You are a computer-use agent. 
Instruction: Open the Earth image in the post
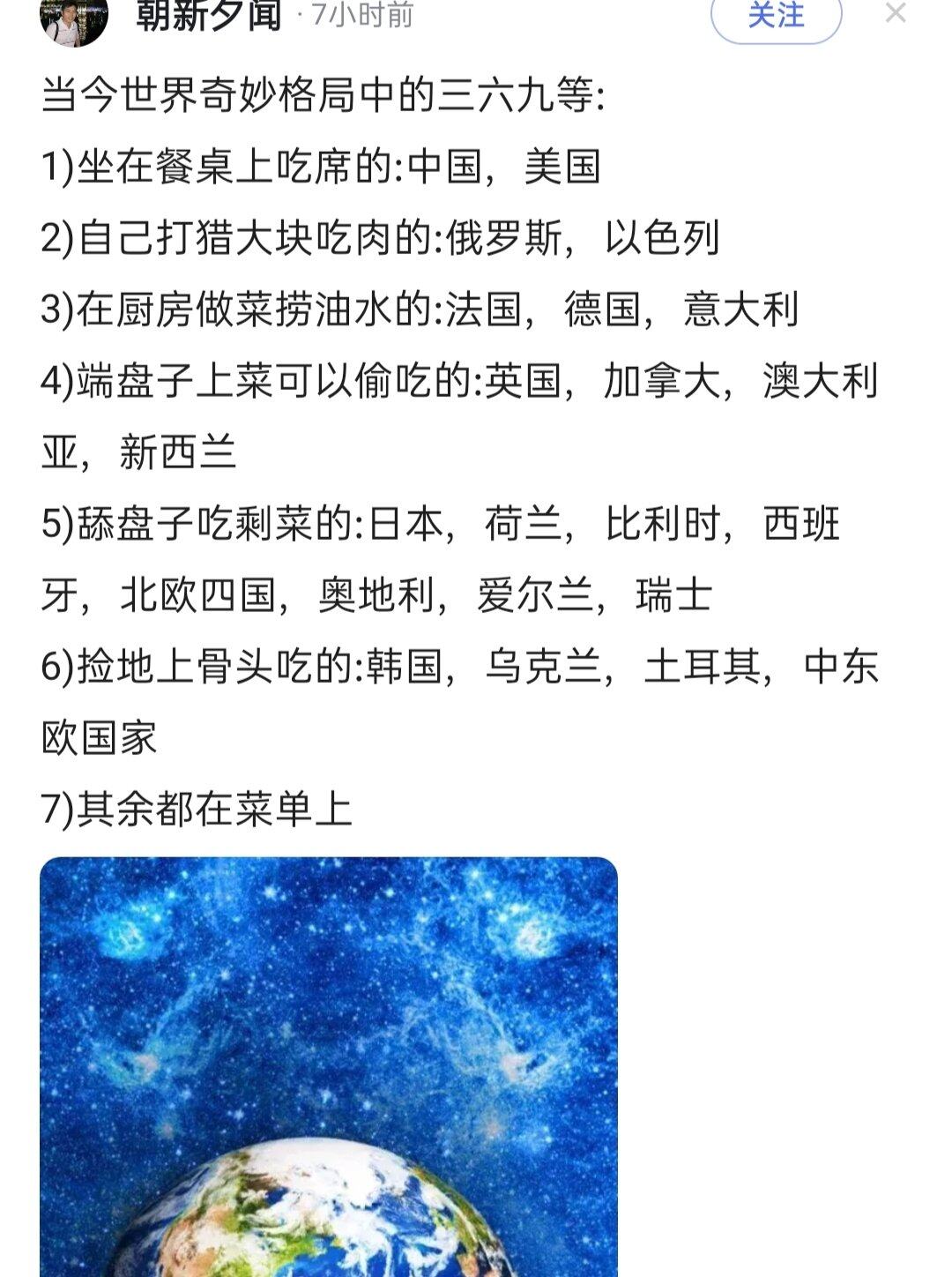(329, 1065)
